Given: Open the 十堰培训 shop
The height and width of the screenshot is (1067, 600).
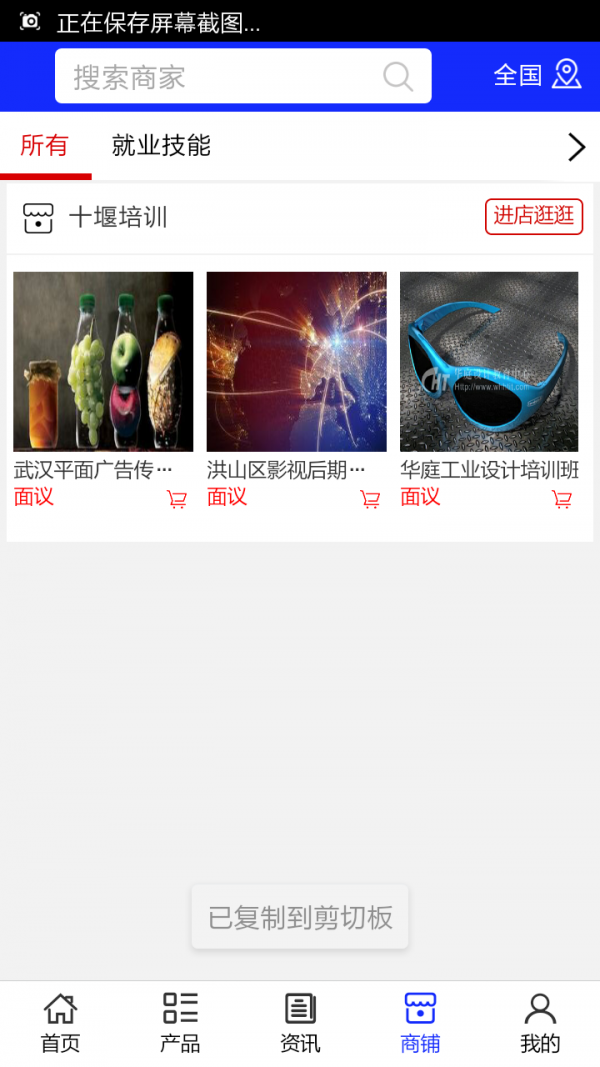Looking at the screenshot, I should tap(118, 217).
